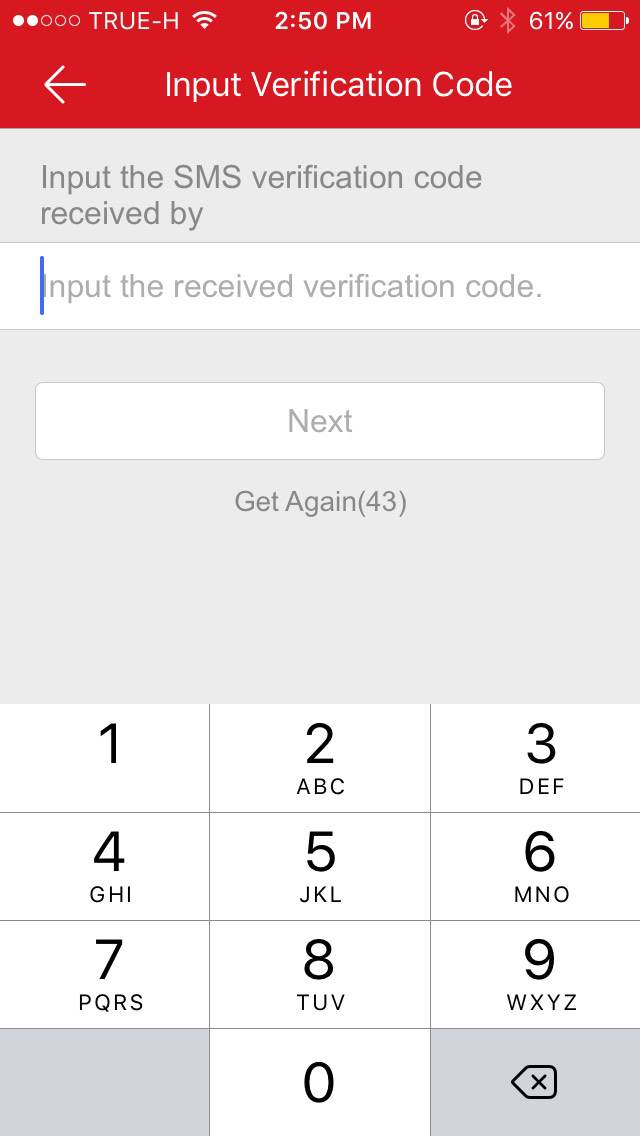Focus the verification code input field
Screen dimensions: 640x1136
pyautogui.click(x=320, y=286)
